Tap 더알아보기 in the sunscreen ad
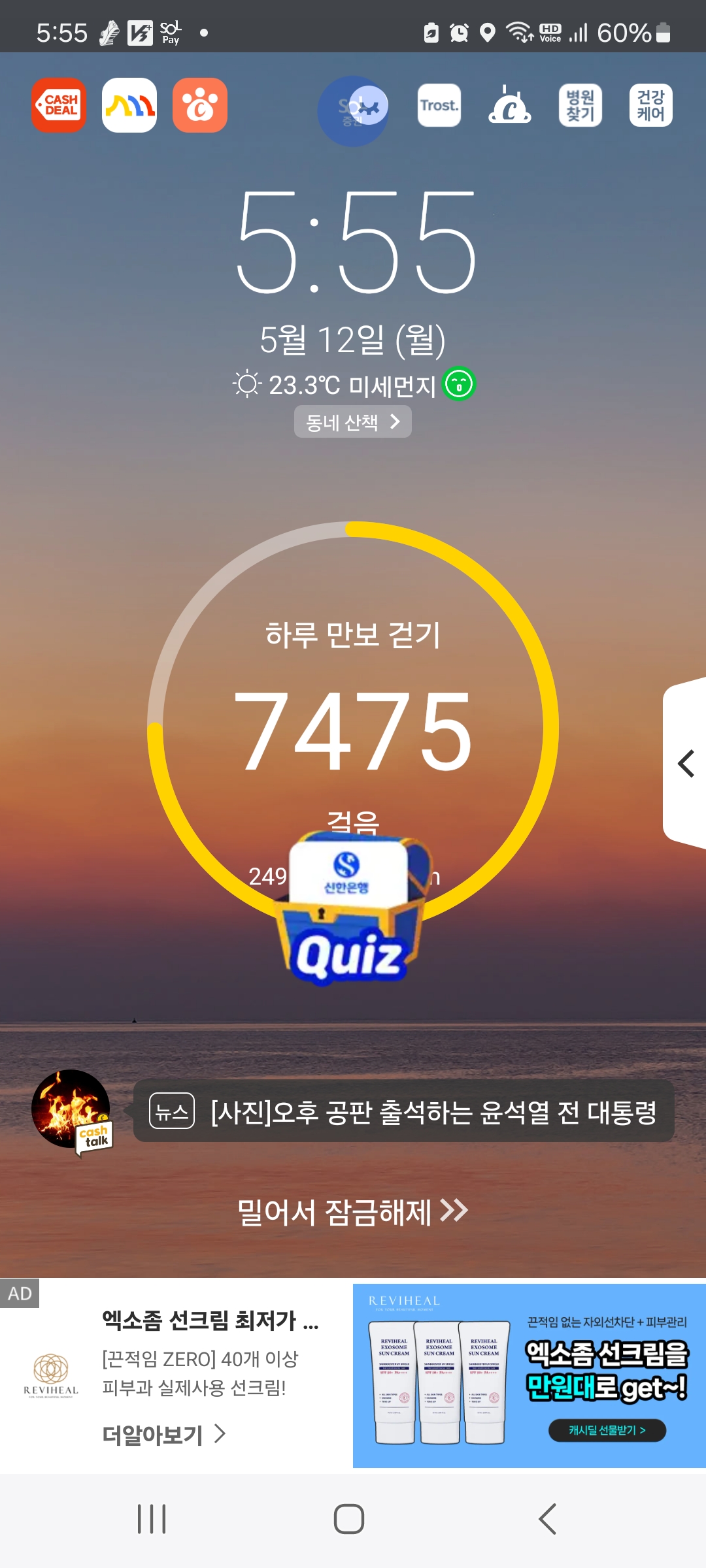Viewport: 706px width, 1568px height. (163, 1435)
